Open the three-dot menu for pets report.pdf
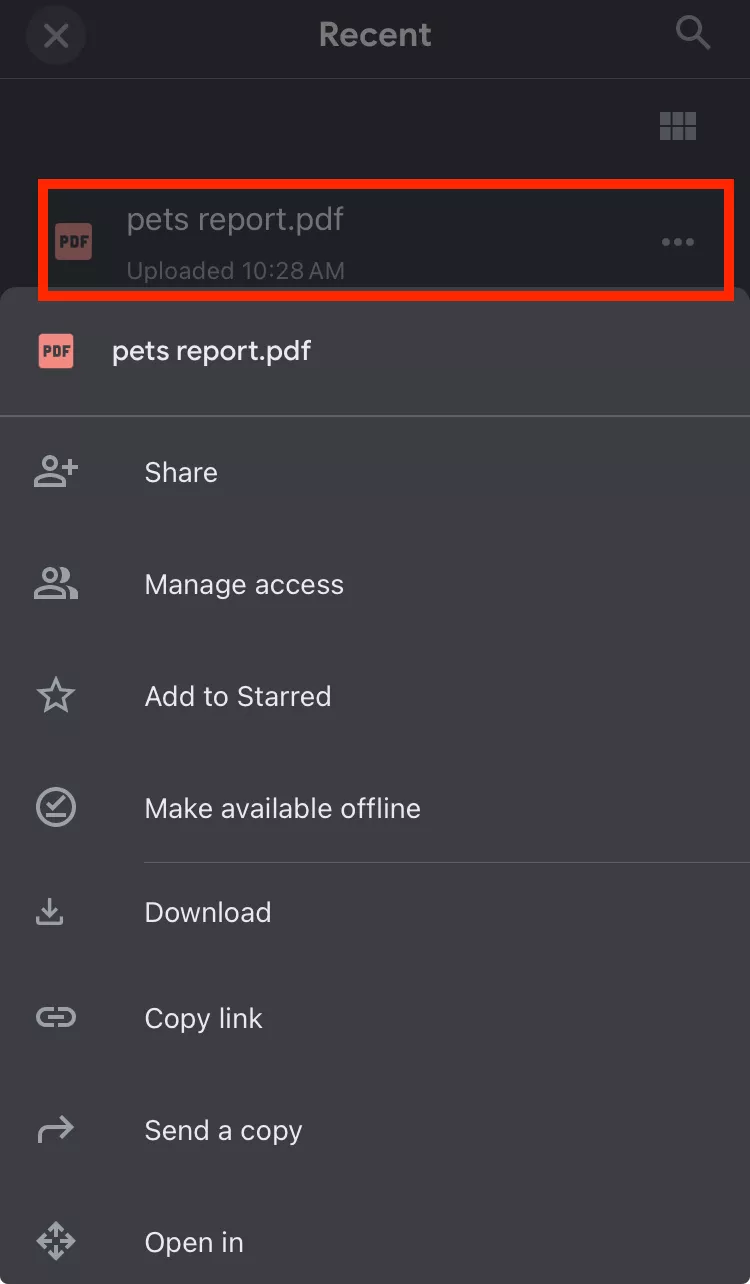750x1284 pixels. (x=678, y=241)
